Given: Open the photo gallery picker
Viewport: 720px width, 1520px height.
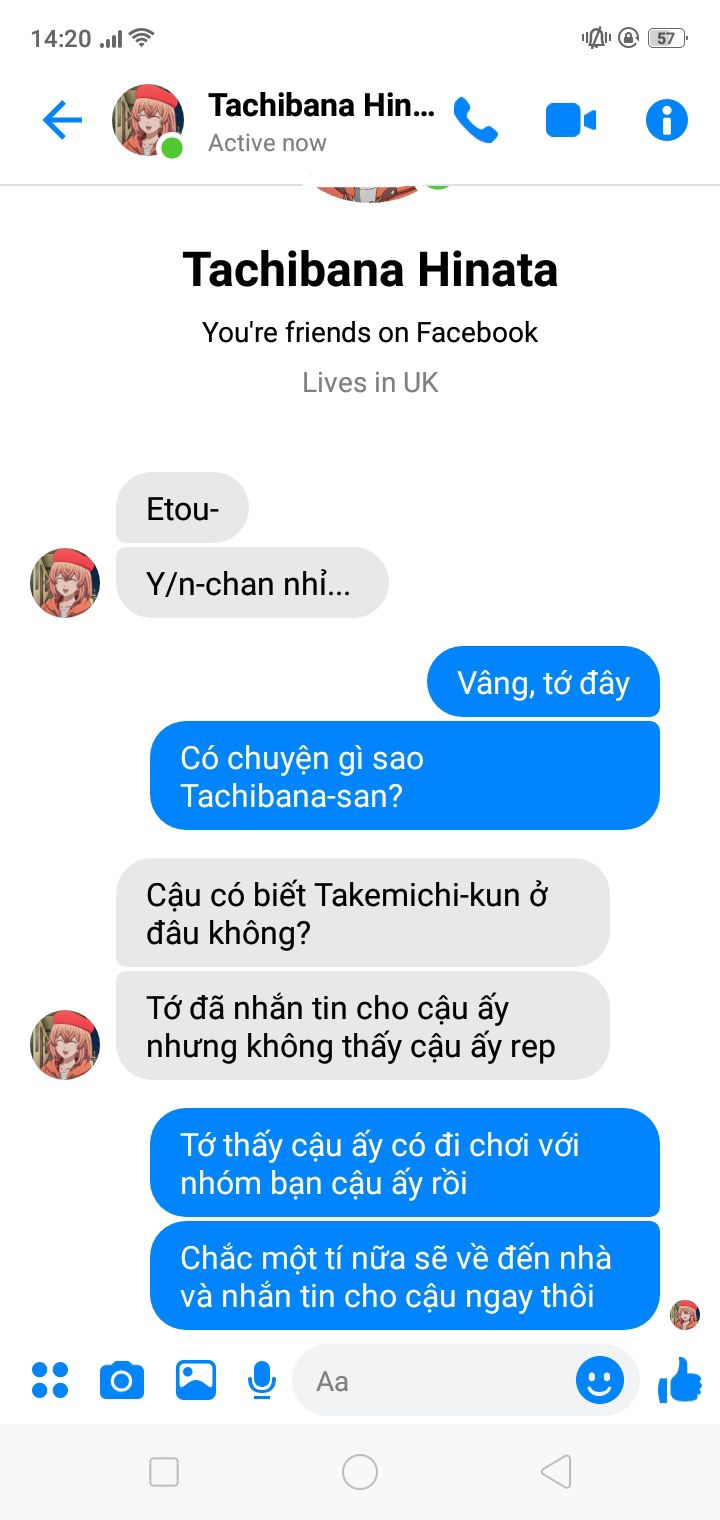Looking at the screenshot, I should point(196,1380).
